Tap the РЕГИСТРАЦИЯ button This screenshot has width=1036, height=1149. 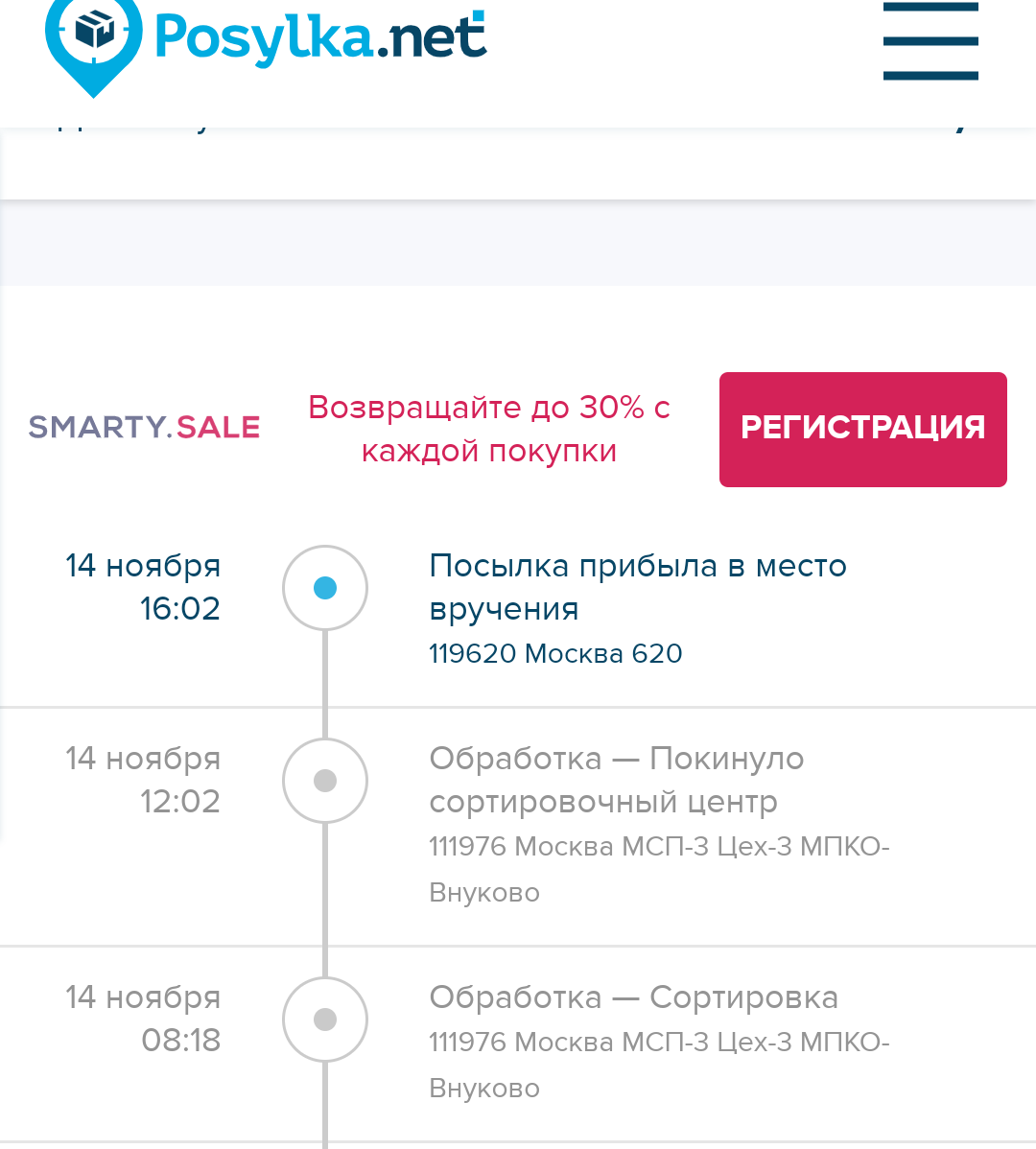tap(862, 429)
